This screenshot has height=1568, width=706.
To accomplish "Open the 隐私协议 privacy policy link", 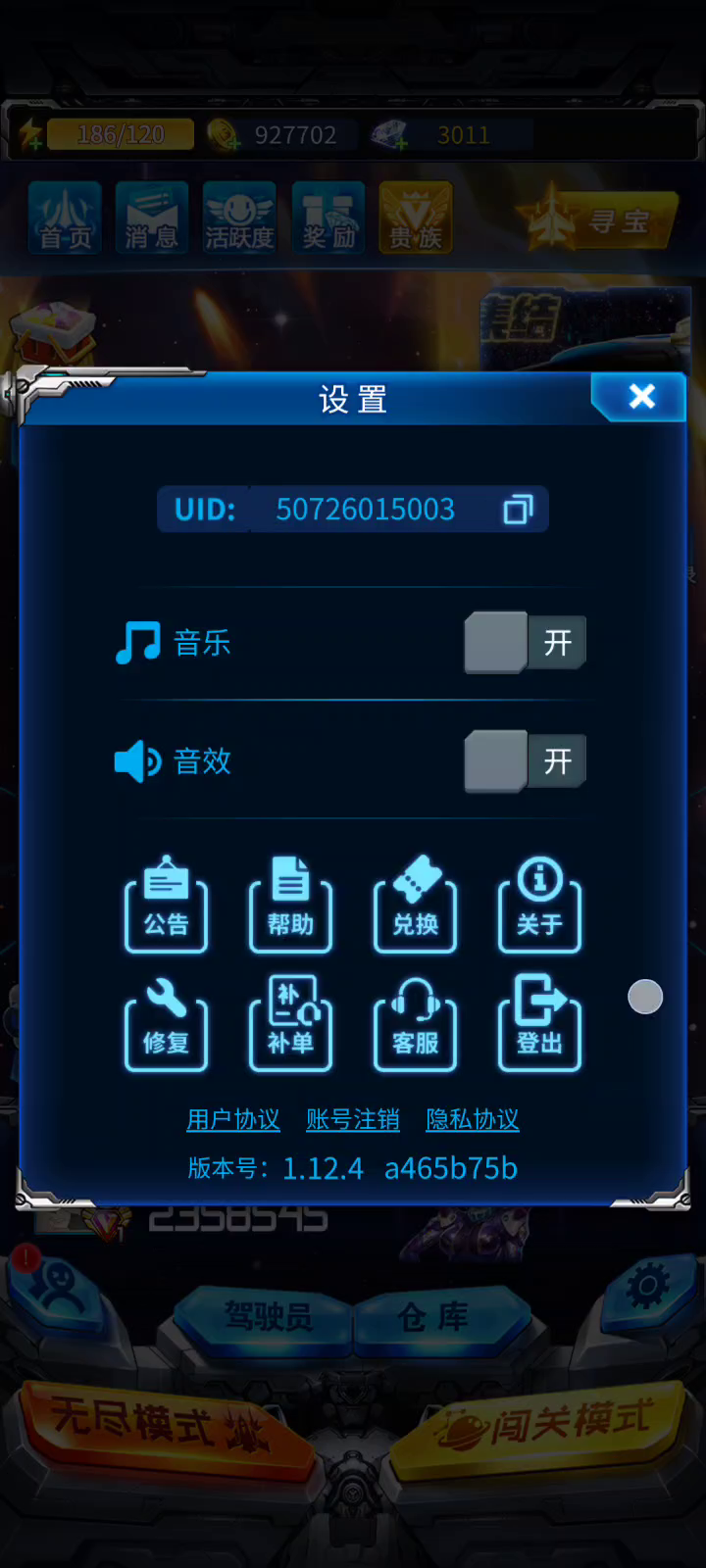I will 473,1119.
